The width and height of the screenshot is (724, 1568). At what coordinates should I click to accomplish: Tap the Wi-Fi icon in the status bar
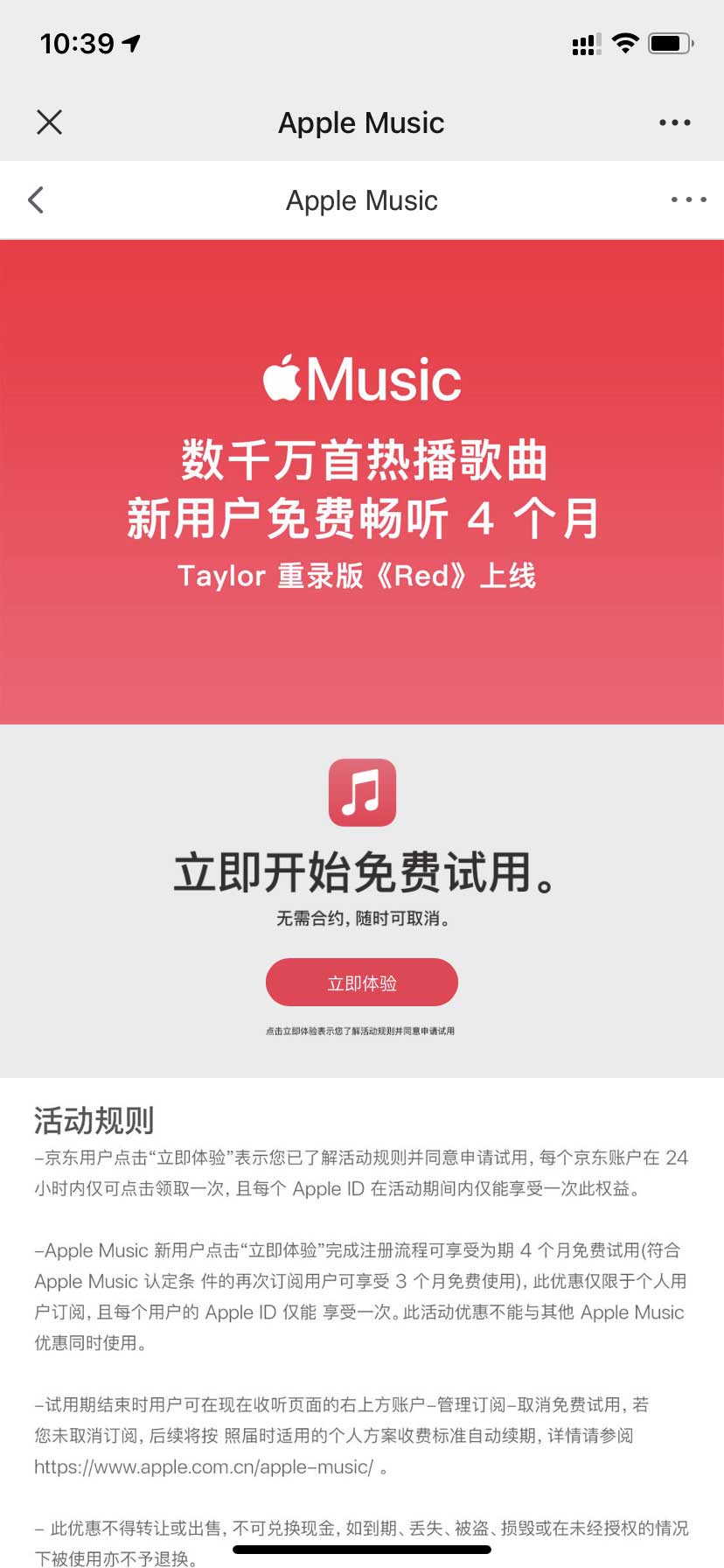(x=625, y=42)
